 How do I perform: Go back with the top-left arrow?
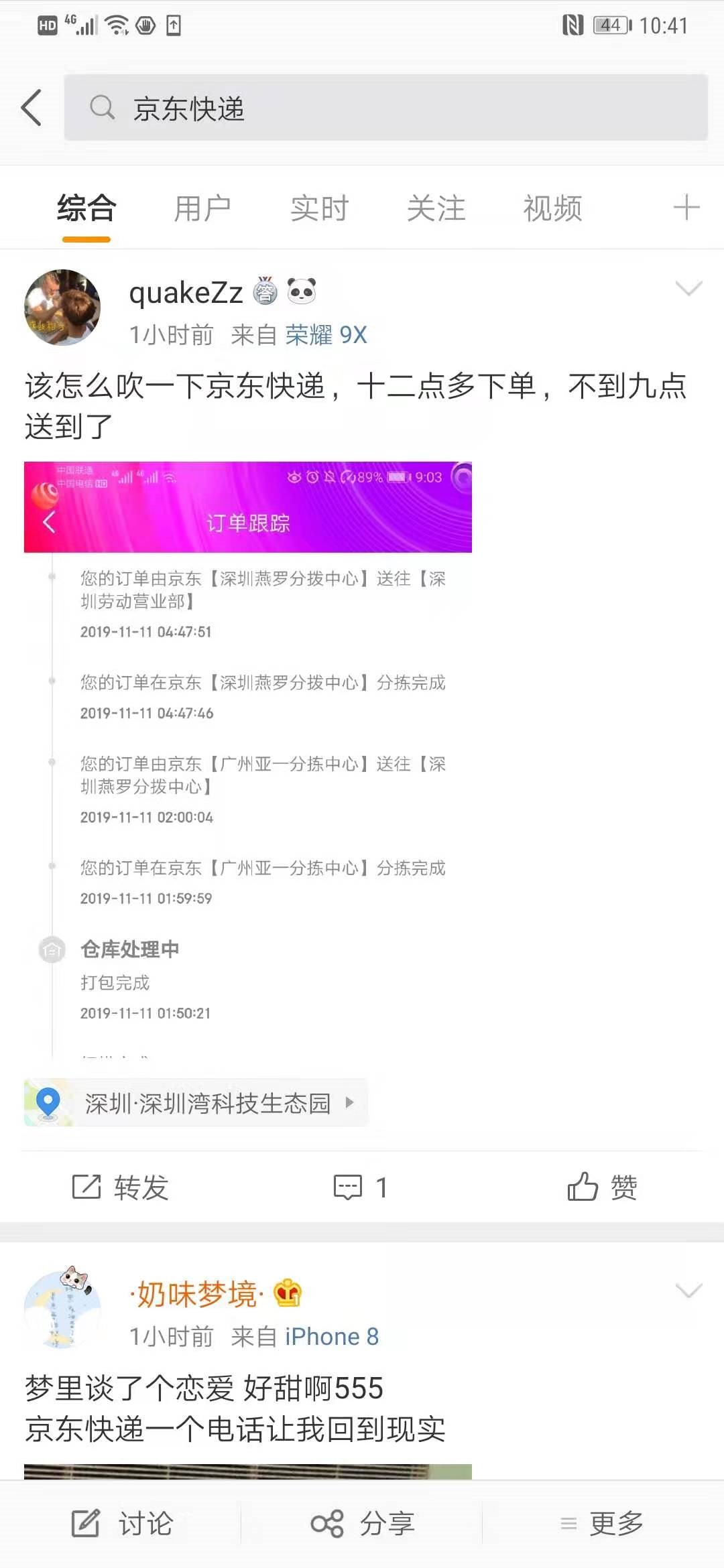32,107
